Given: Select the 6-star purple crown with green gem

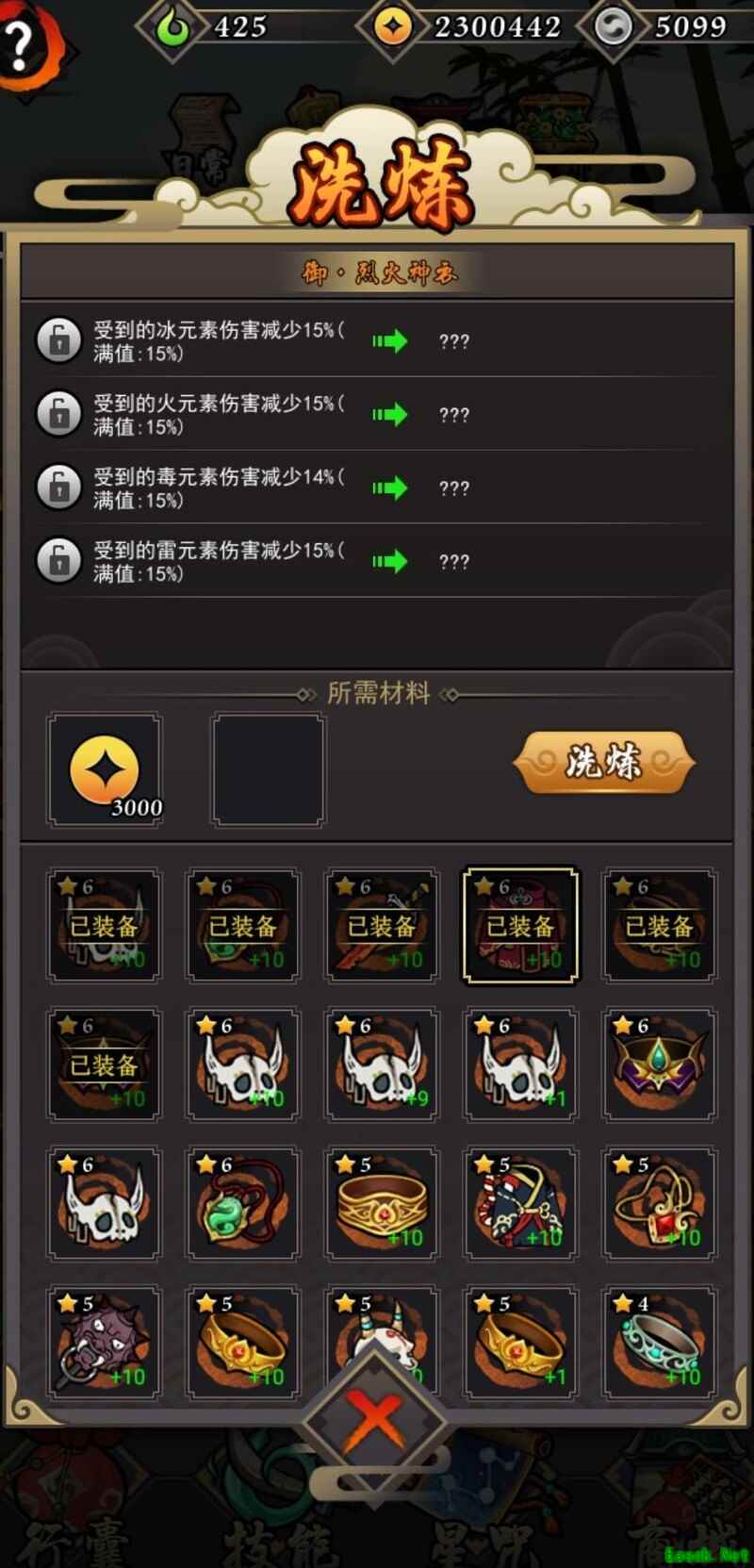Looking at the screenshot, I should [x=659, y=1064].
